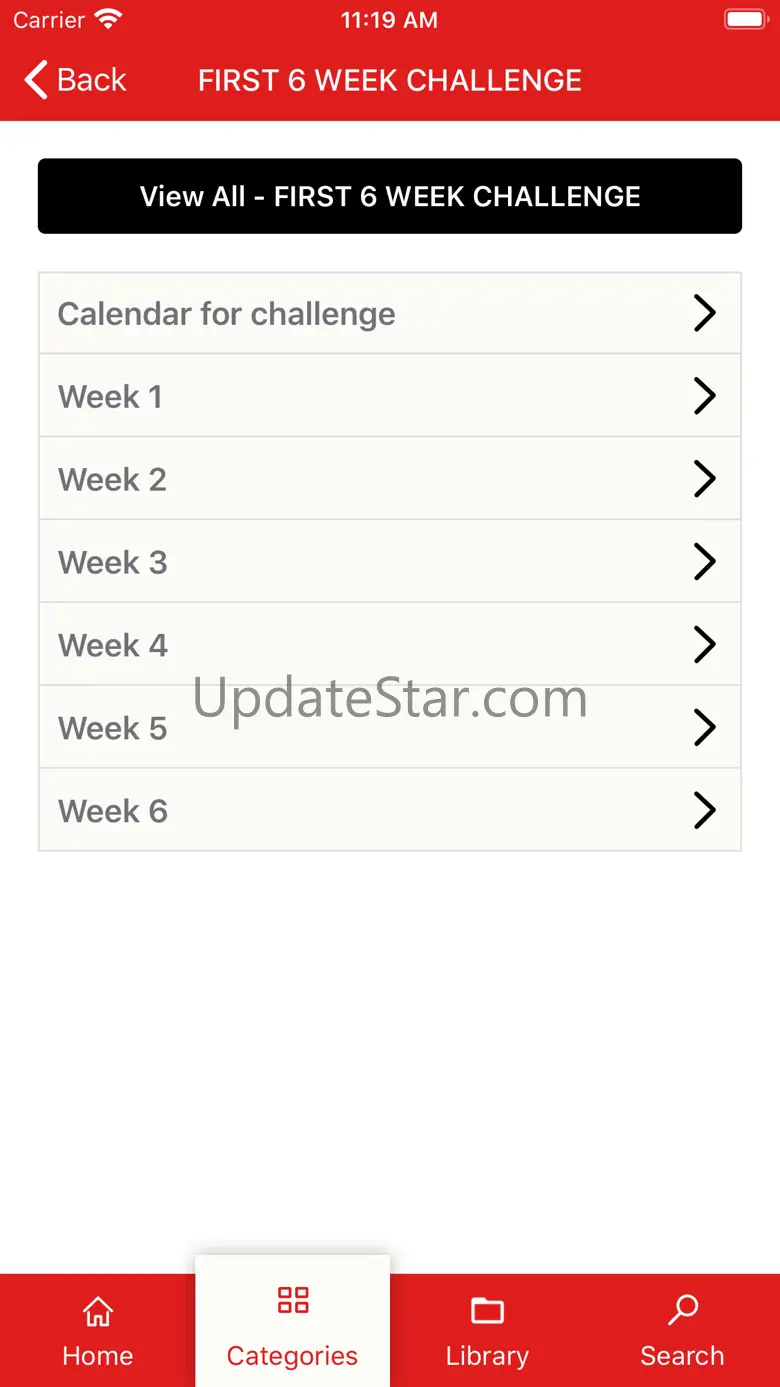Tap the Week 4 row
780x1387 pixels.
(x=390, y=646)
